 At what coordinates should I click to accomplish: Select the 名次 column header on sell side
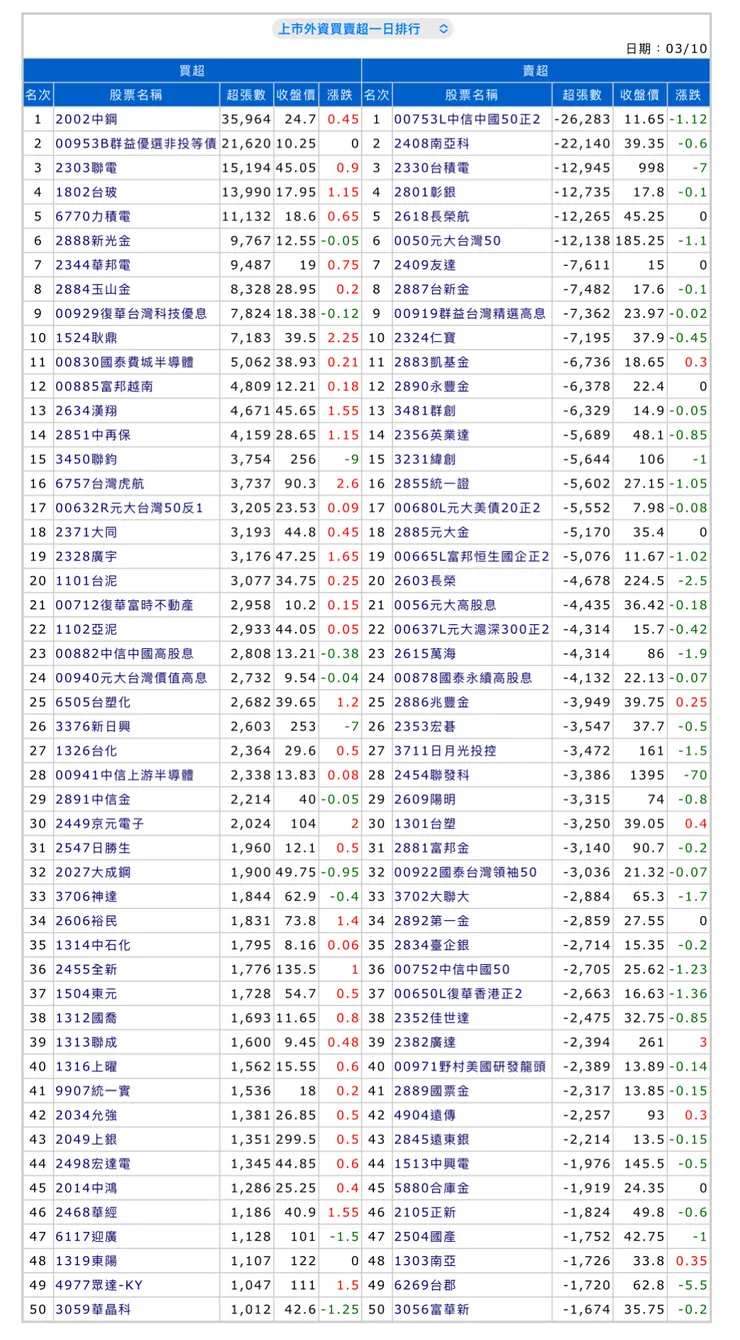click(376, 91)
